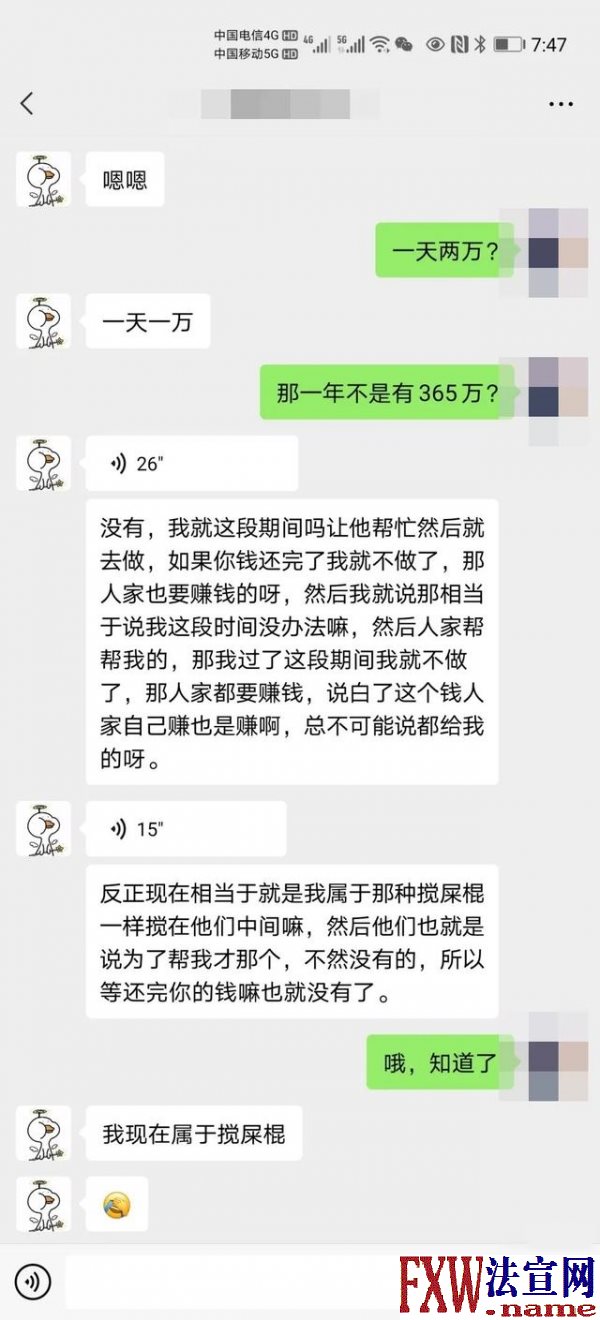The image size is (600, 1320).
Task: Switch to voice input mode
Action: 33,1281
